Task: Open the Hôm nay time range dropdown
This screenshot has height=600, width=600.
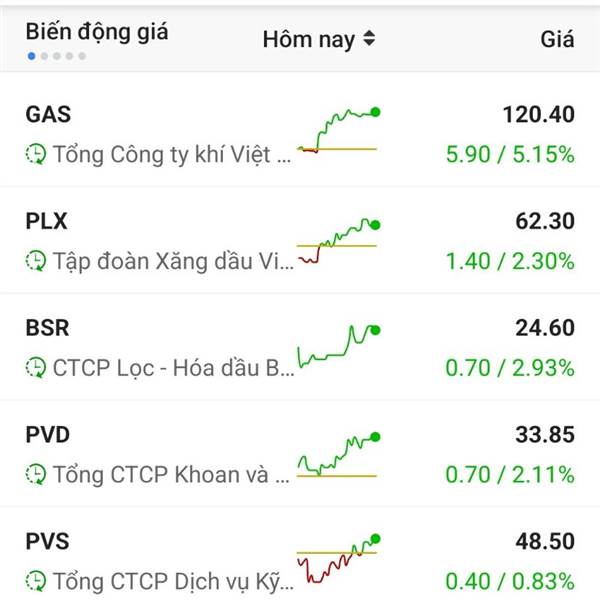Action: (319, 40)
